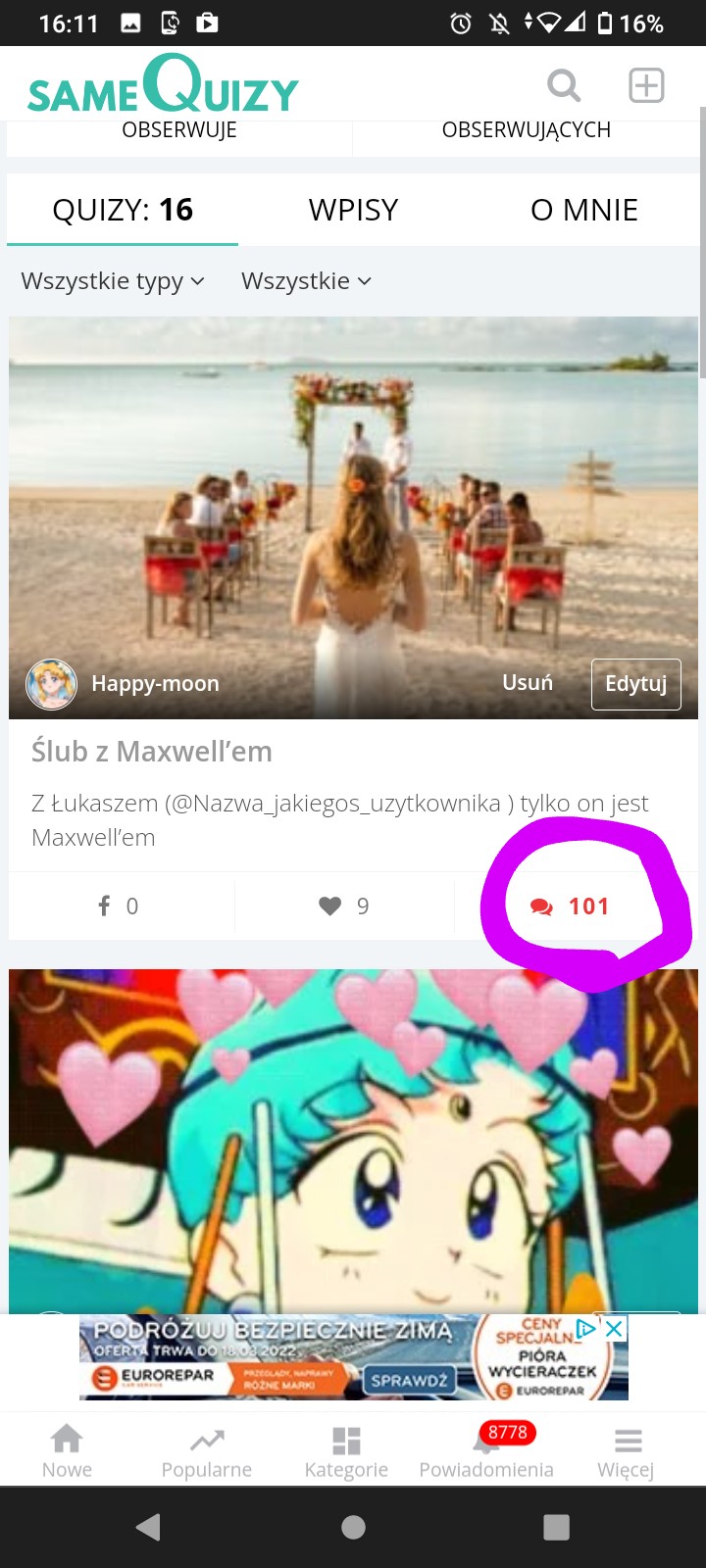This screenshot has height=1568, width=706.
Task: Close the Eurorepar ad banner
Action: [614, 1329]
